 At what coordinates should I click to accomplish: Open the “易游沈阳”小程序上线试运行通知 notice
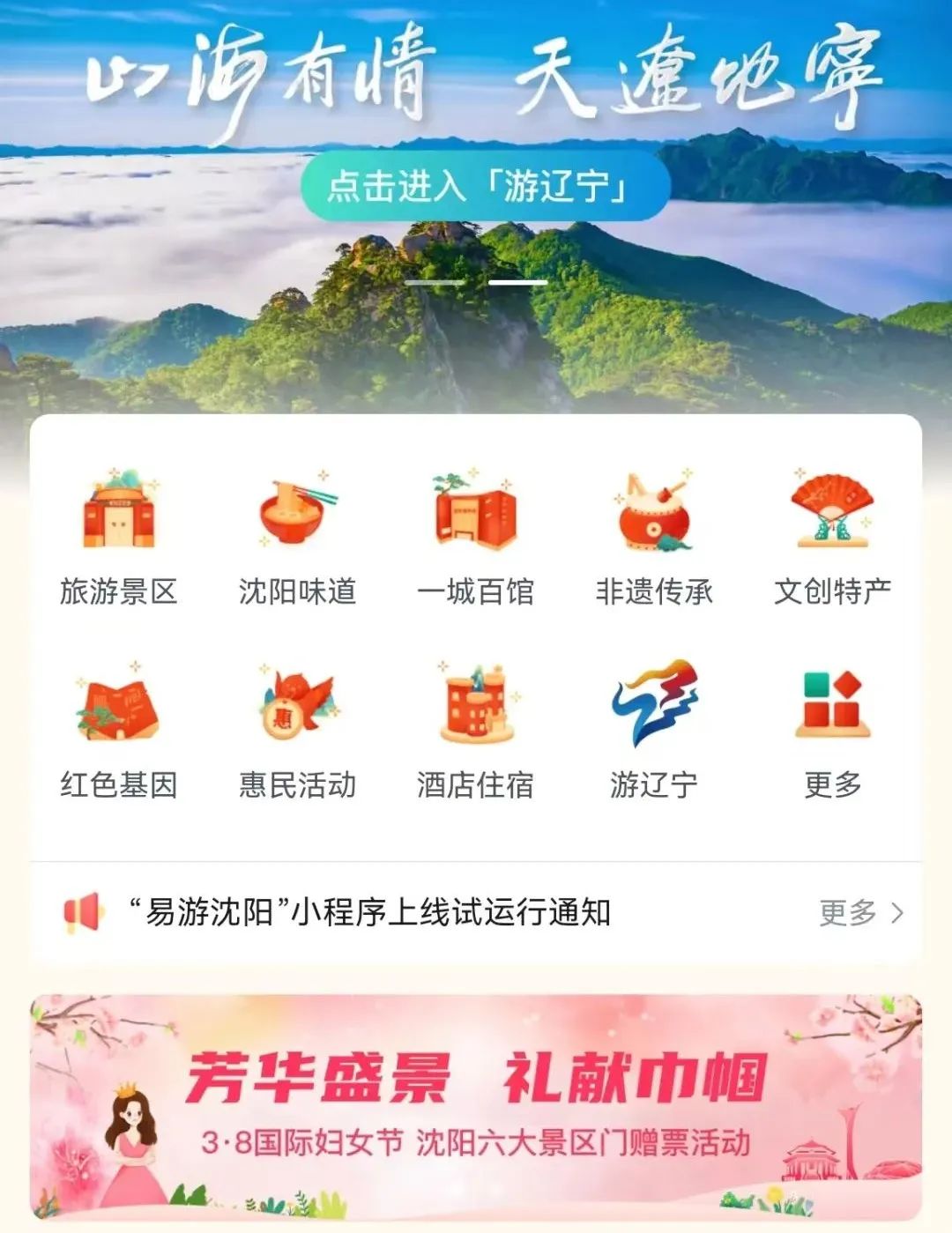coord(370,912)
